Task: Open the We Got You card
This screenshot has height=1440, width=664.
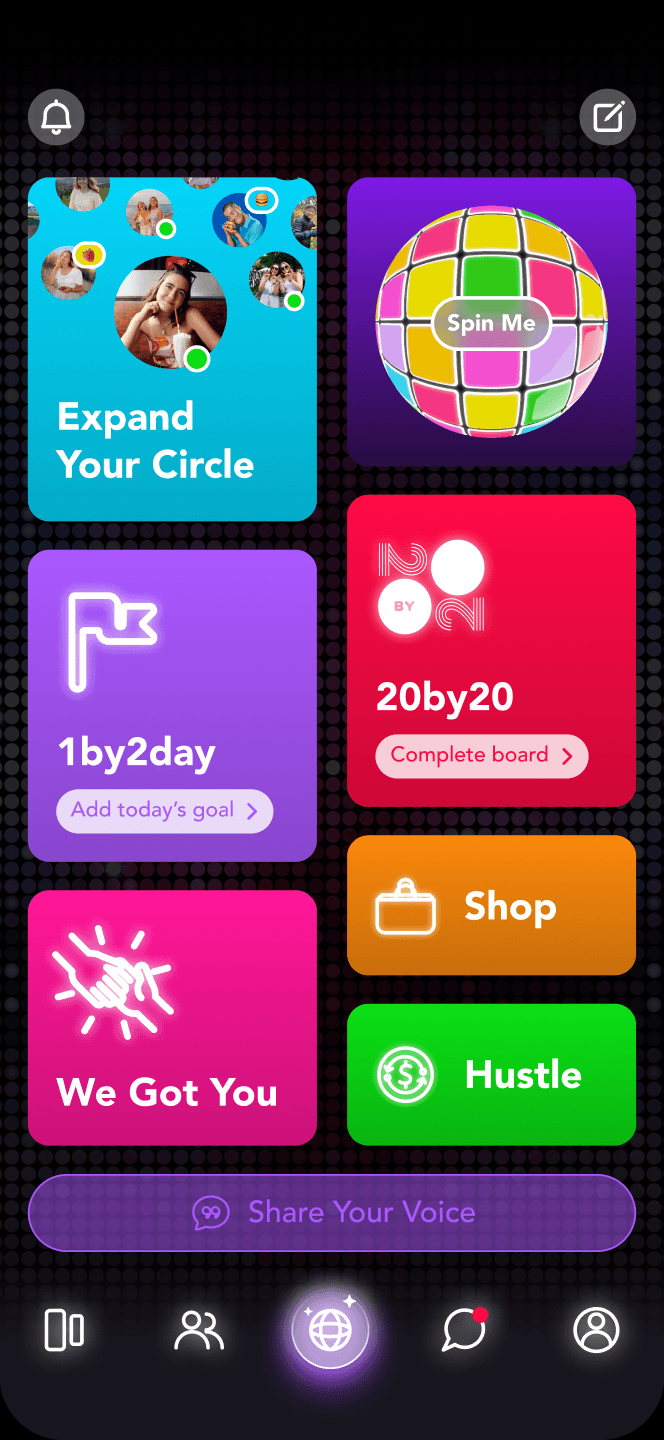Action: pos(172,1017)
